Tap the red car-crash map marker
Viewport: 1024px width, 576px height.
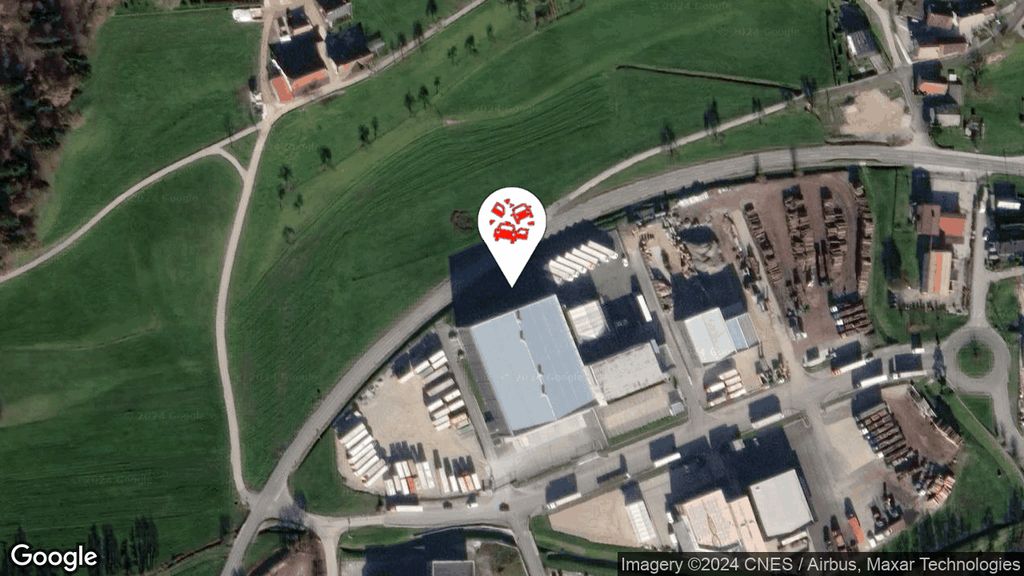512,224
